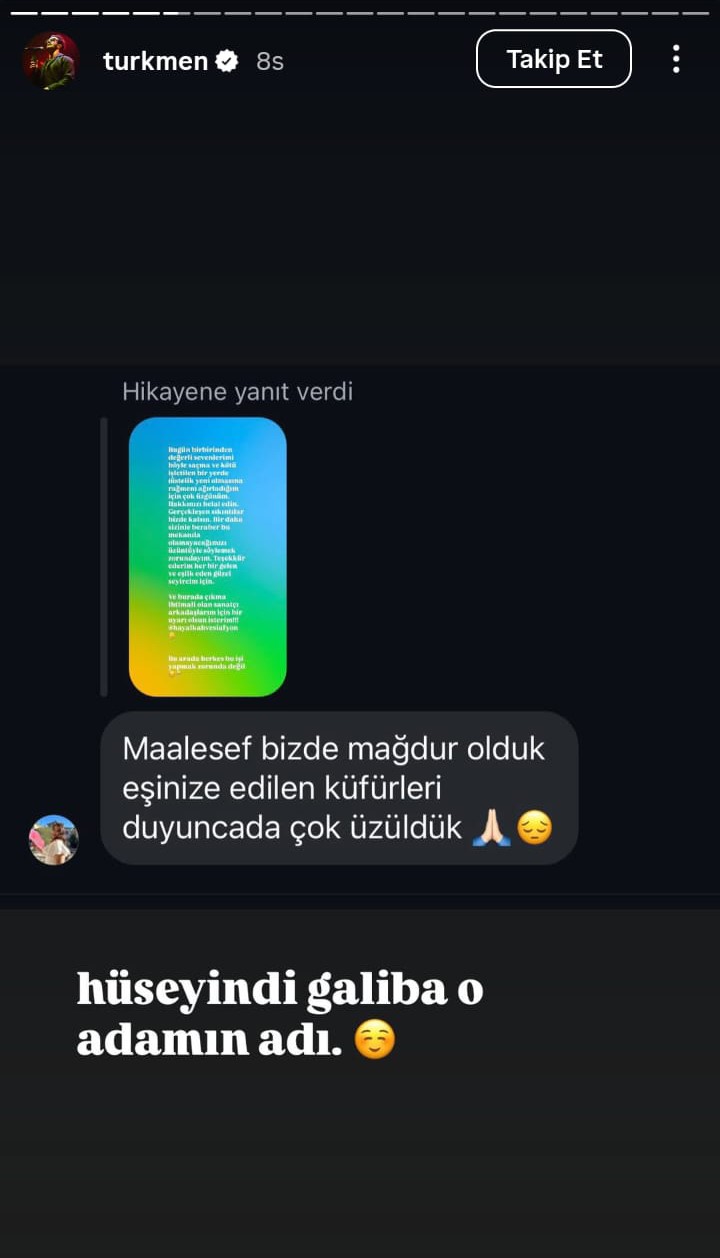Tap the middle story progress bar segment
This screenshot has height=1258, width=720.
[x=360, y=14]
